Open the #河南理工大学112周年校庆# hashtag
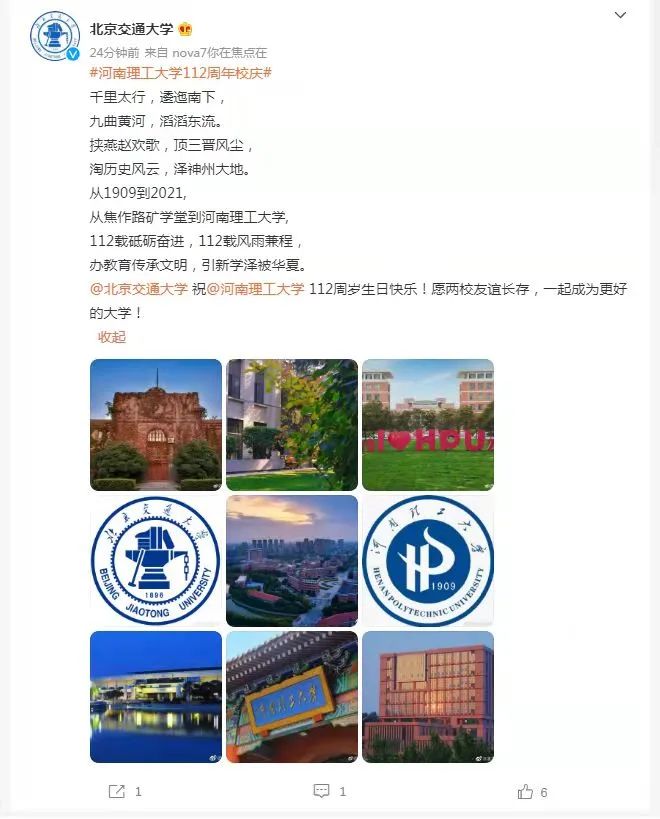 tap(181, 75)
